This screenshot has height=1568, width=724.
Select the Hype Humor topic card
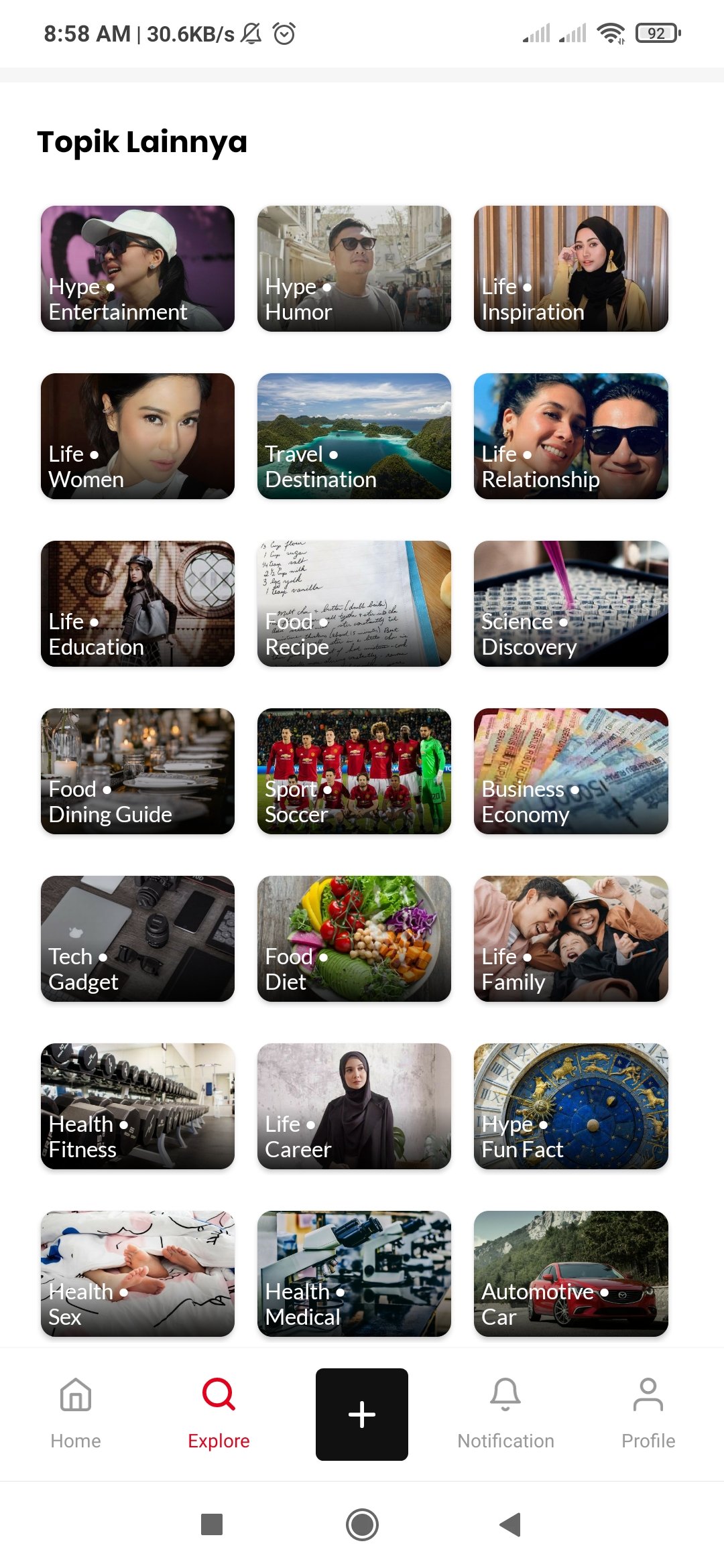(x=354, y=269)
